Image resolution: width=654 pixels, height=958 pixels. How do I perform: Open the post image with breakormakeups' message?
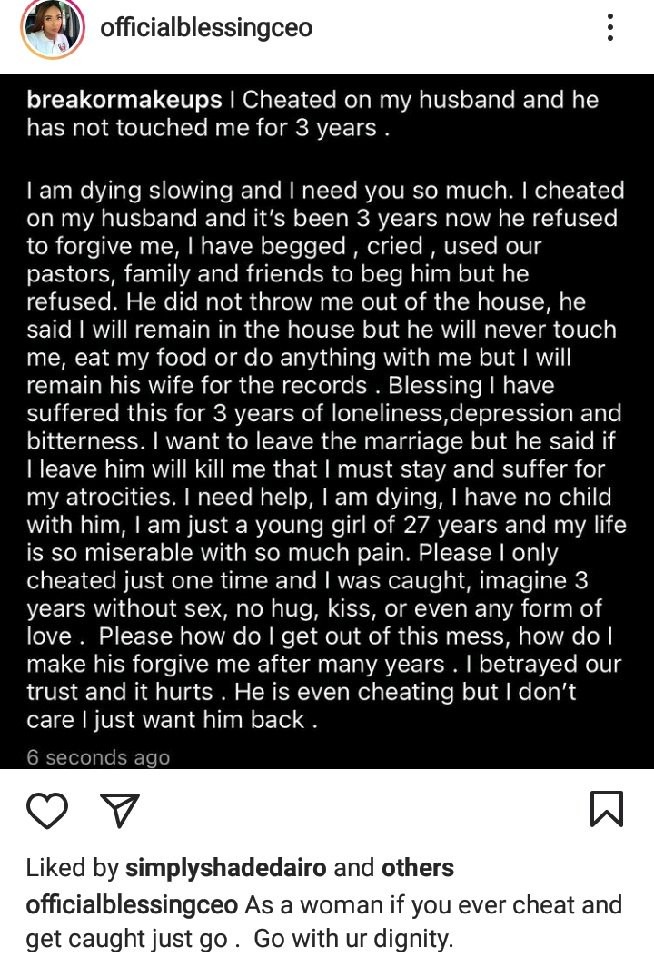327,420
